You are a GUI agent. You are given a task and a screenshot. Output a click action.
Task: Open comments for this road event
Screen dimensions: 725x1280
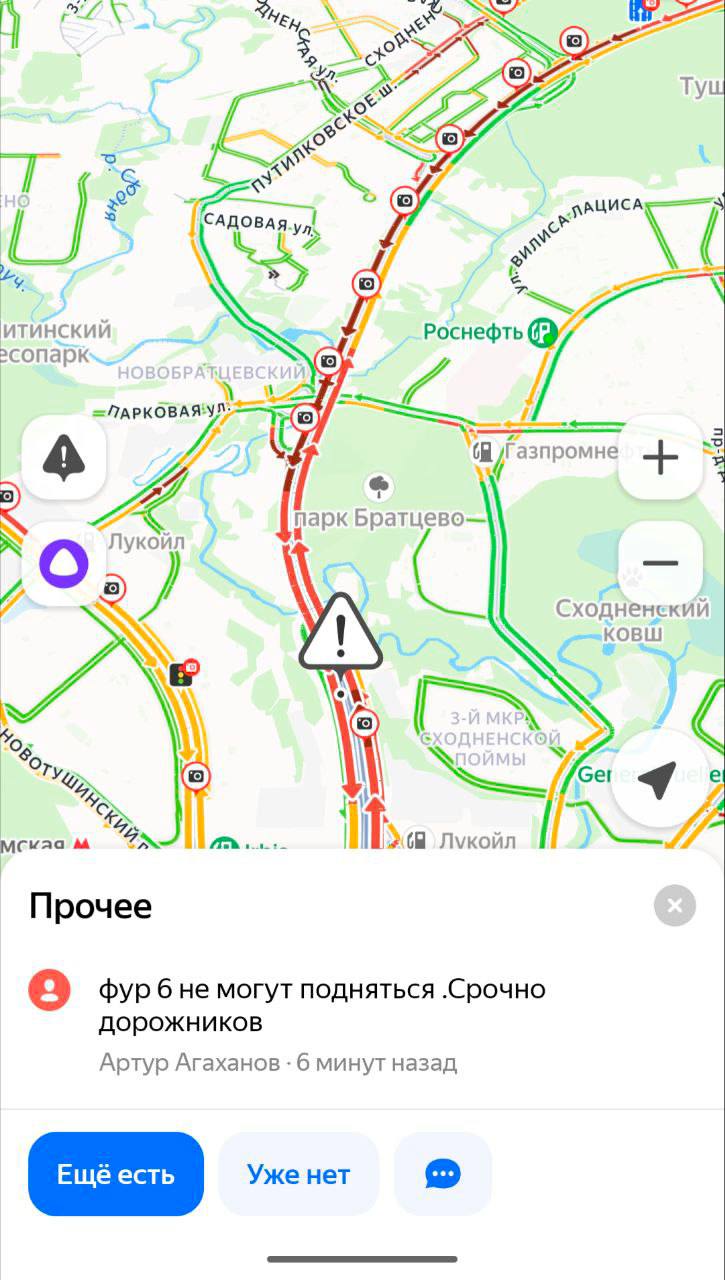click(443, 1174)
